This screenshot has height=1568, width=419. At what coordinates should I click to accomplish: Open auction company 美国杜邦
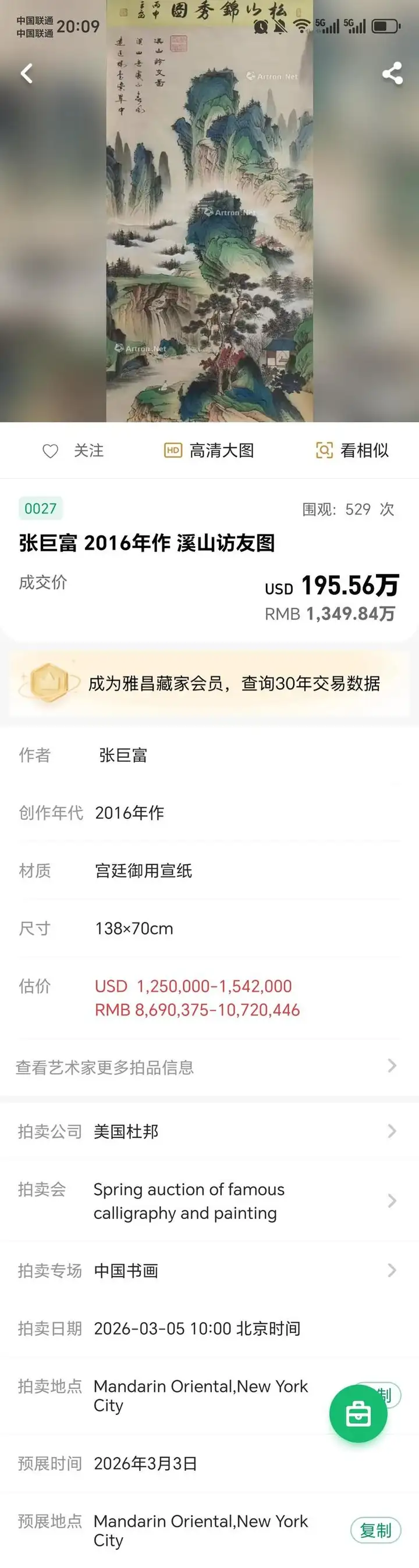[x=207, y=1132]
